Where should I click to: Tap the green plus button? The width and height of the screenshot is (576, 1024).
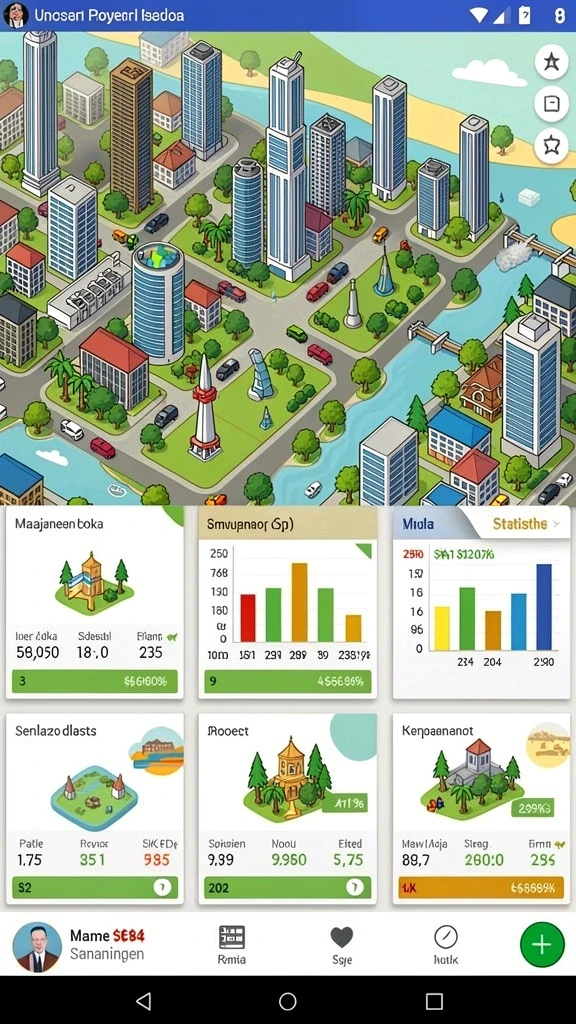click(x=541, y=944)
